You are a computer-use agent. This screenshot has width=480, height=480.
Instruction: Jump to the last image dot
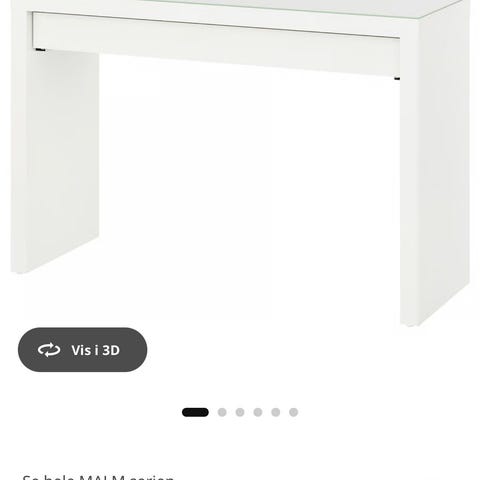pyautogui.click(x=293, y=412)
